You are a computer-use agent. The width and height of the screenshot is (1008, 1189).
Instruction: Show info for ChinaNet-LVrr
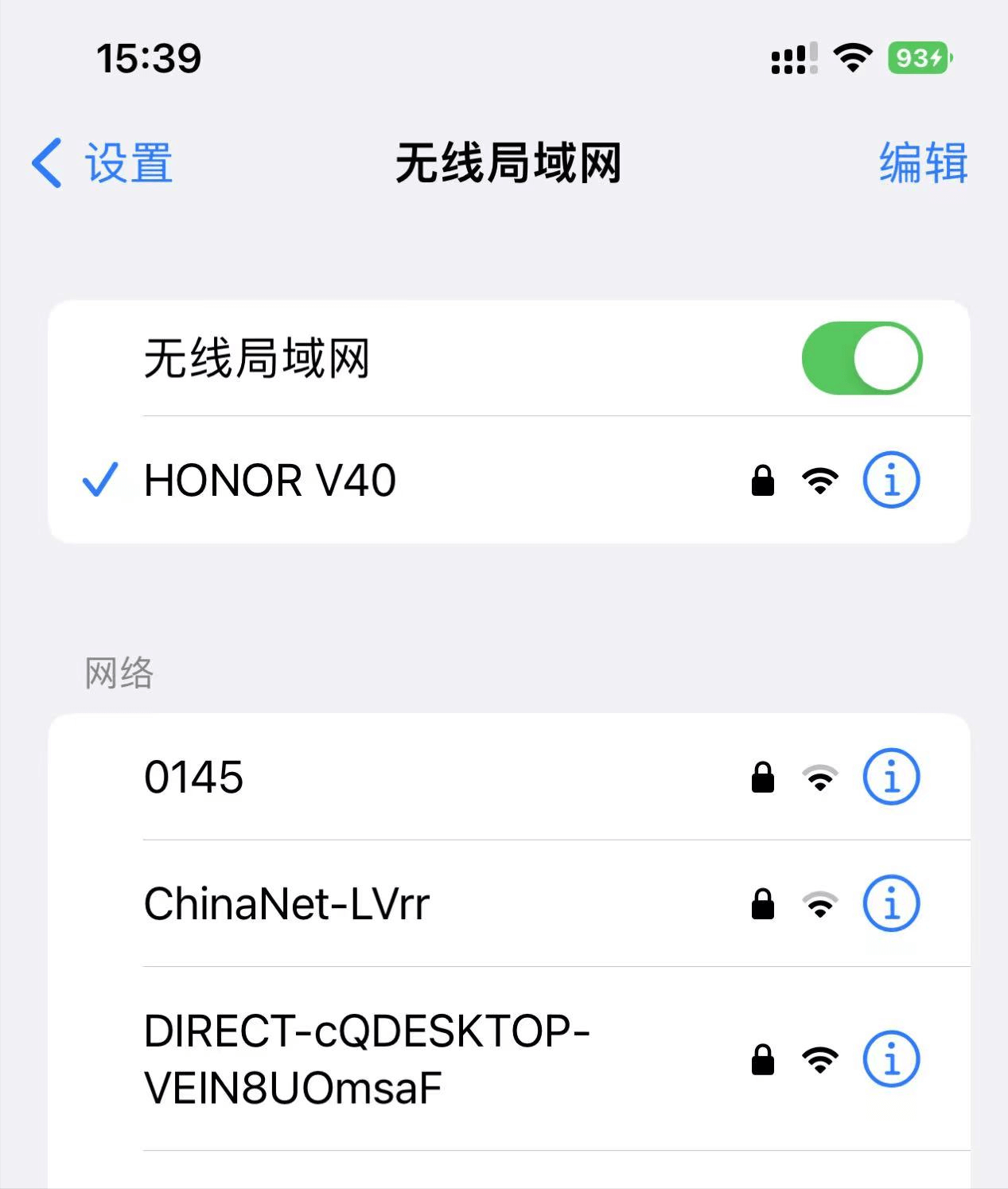click(891, 904)
